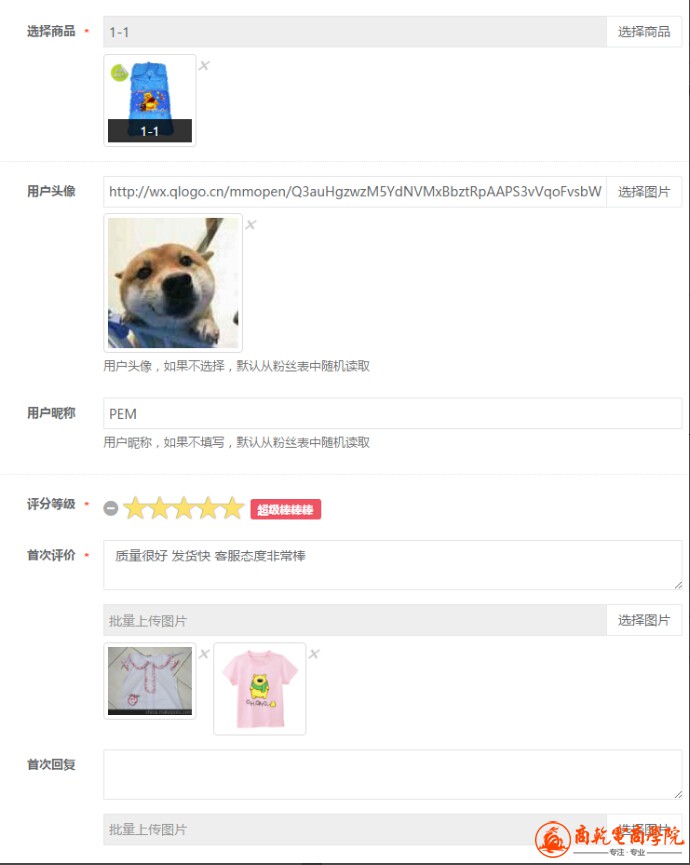The width and height of the screenshot is (690, 865).
Task: Remove the white shirt review image
Action: pyautogui.click(x=204, y=654)
